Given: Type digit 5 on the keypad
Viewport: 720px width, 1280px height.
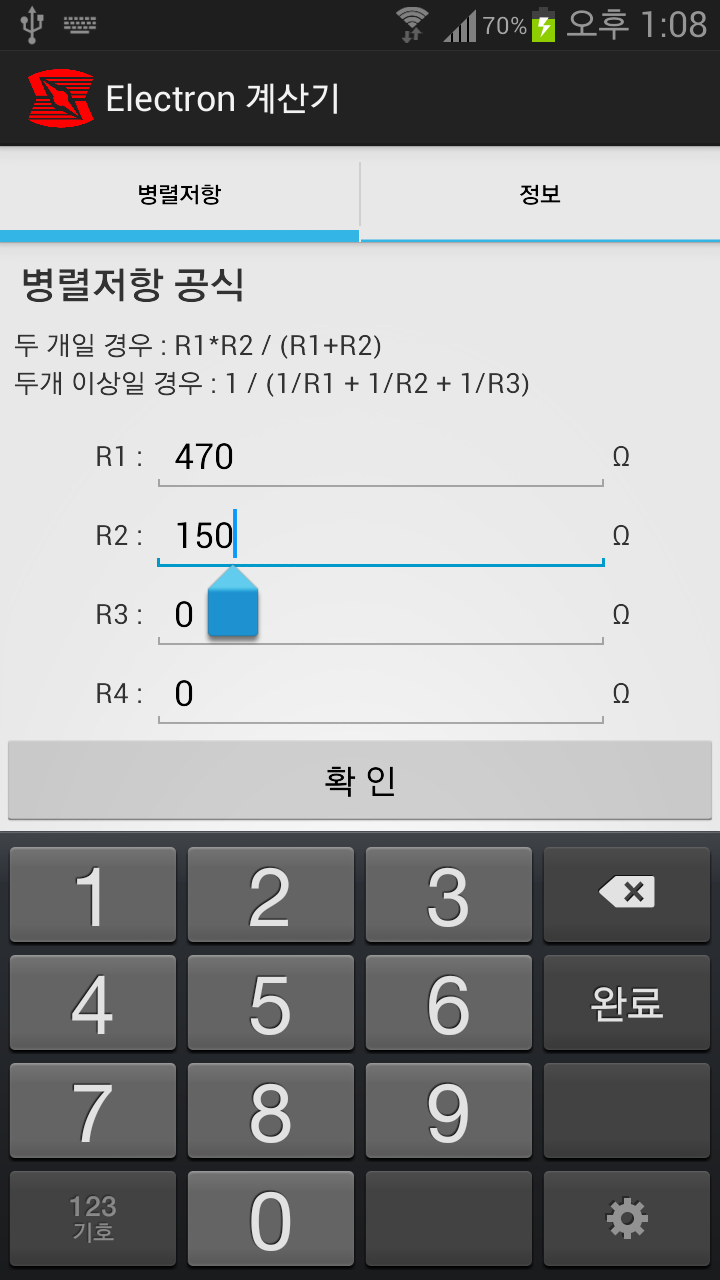Looking at the screenshot, I should point(270,1003).
